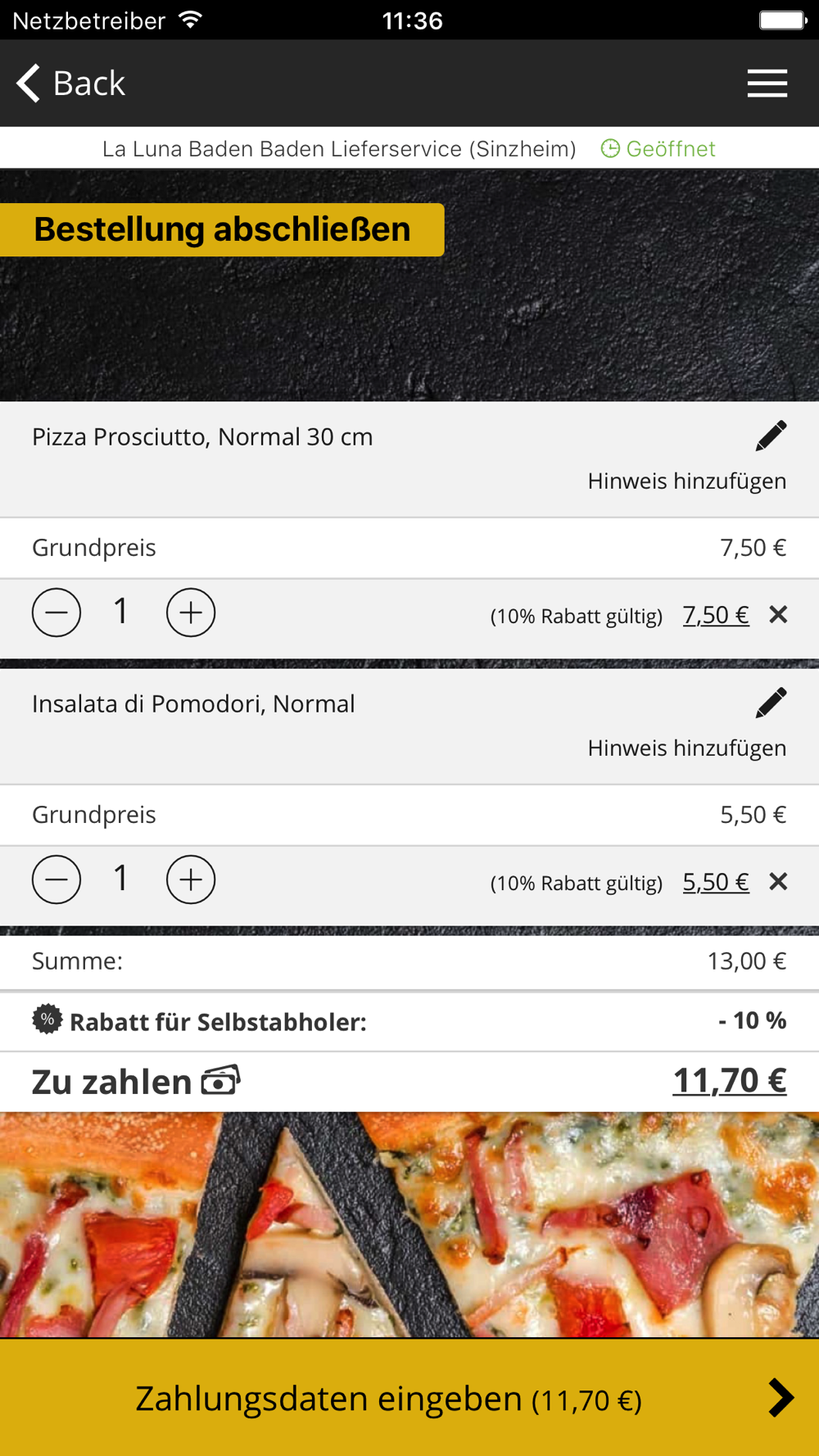Screen dimensions: 819x1456
Task: Decrease Insalata di Pomodori quantity
Action: (57, 879)
